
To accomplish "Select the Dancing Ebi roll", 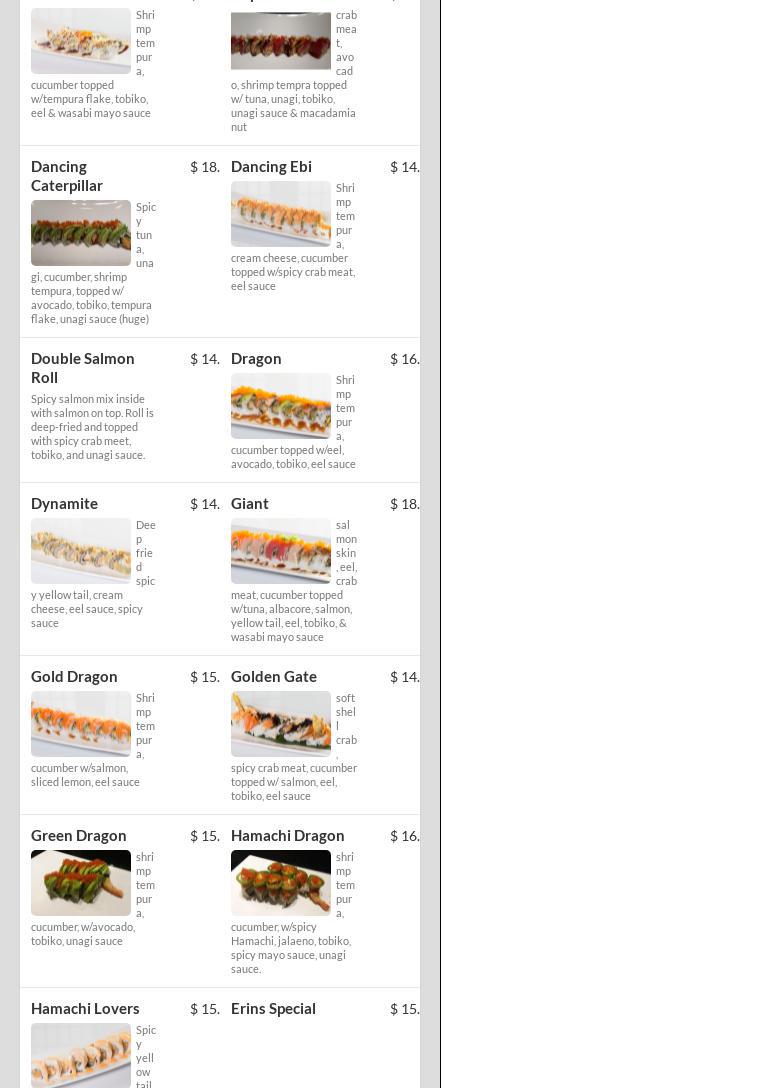I will 271,167.
